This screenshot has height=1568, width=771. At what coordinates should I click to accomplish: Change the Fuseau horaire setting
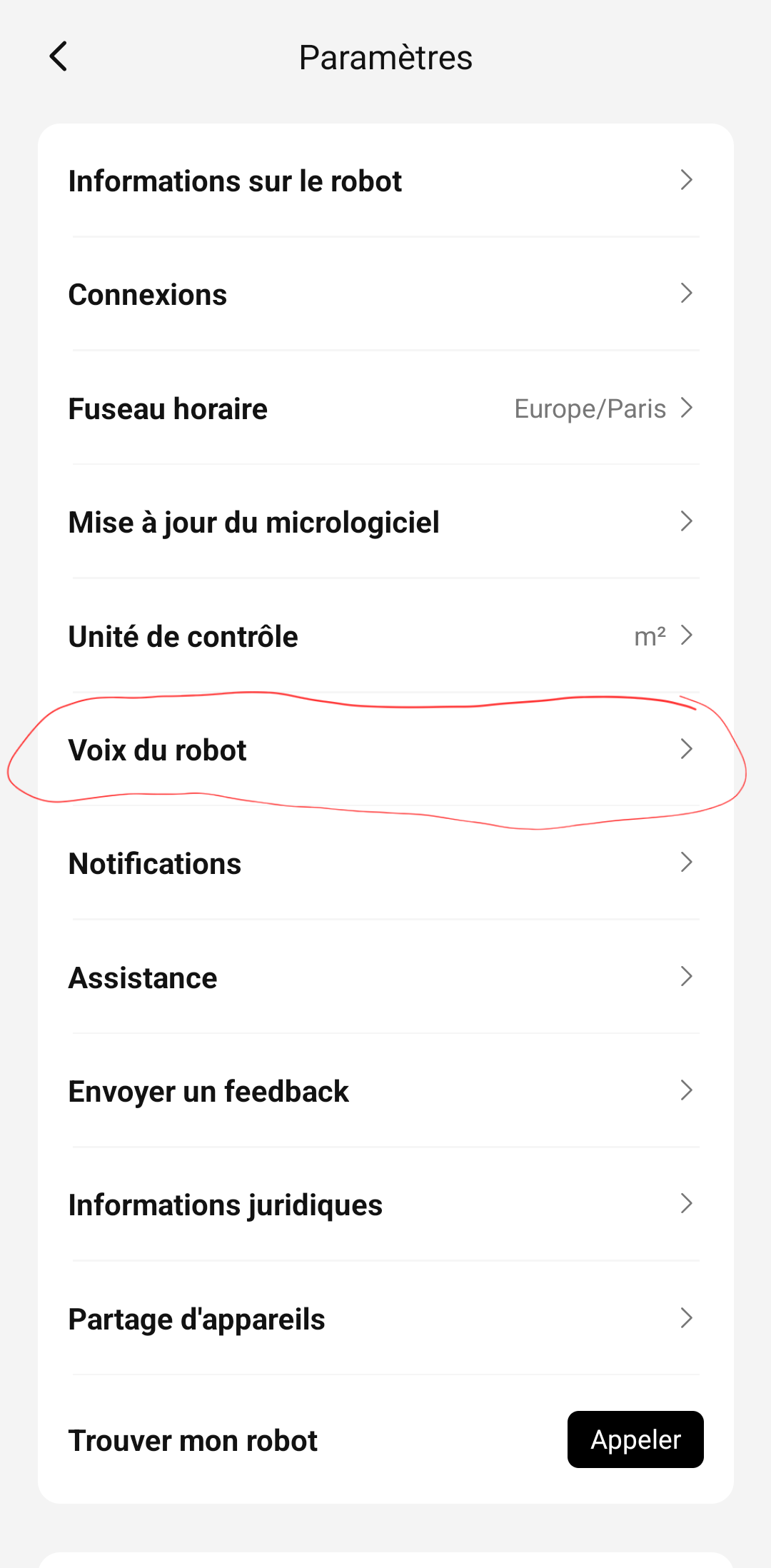coord(385,408)
